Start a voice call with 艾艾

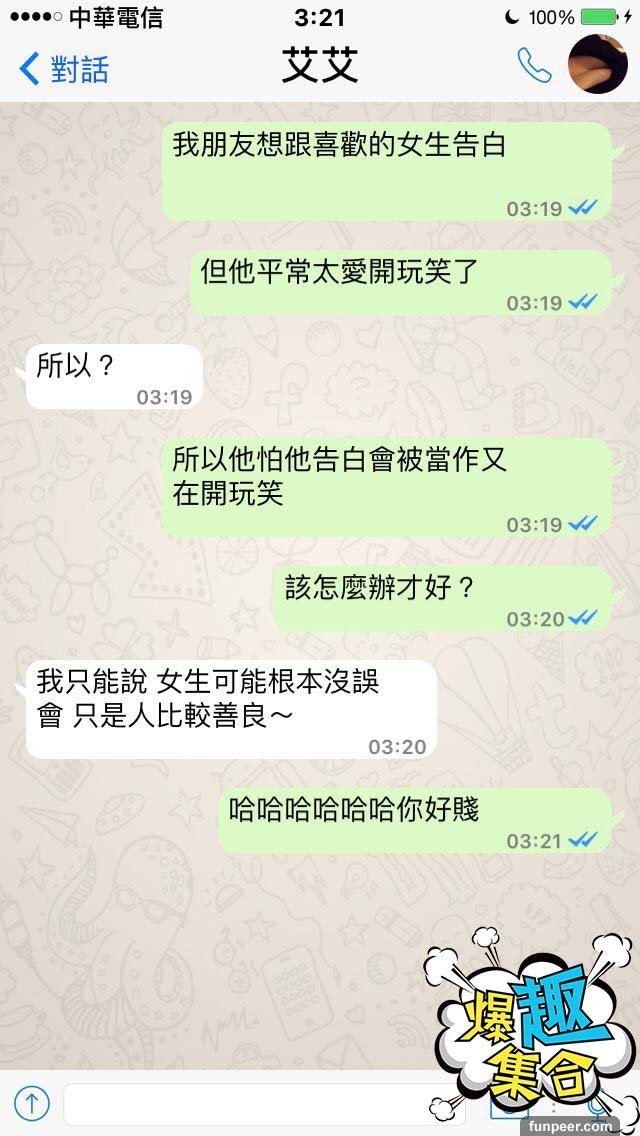tap(534, 67)
